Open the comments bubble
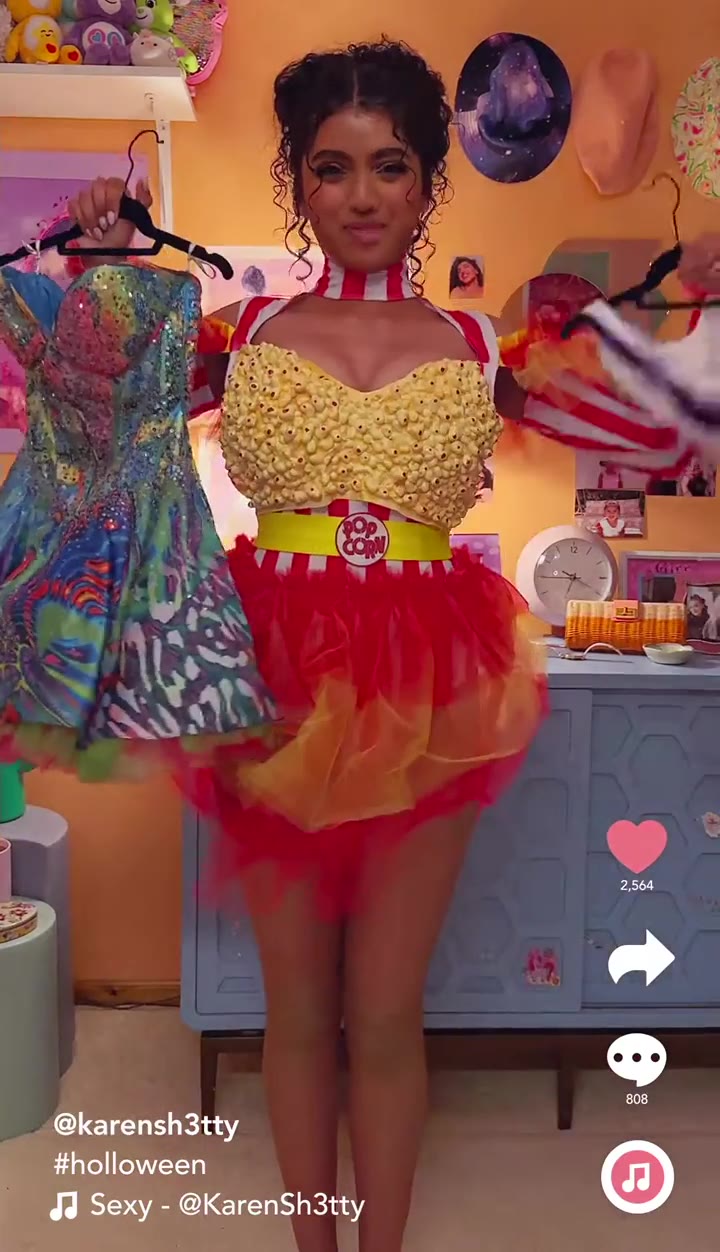The image size is (720, 1252). click(636, 1060)
